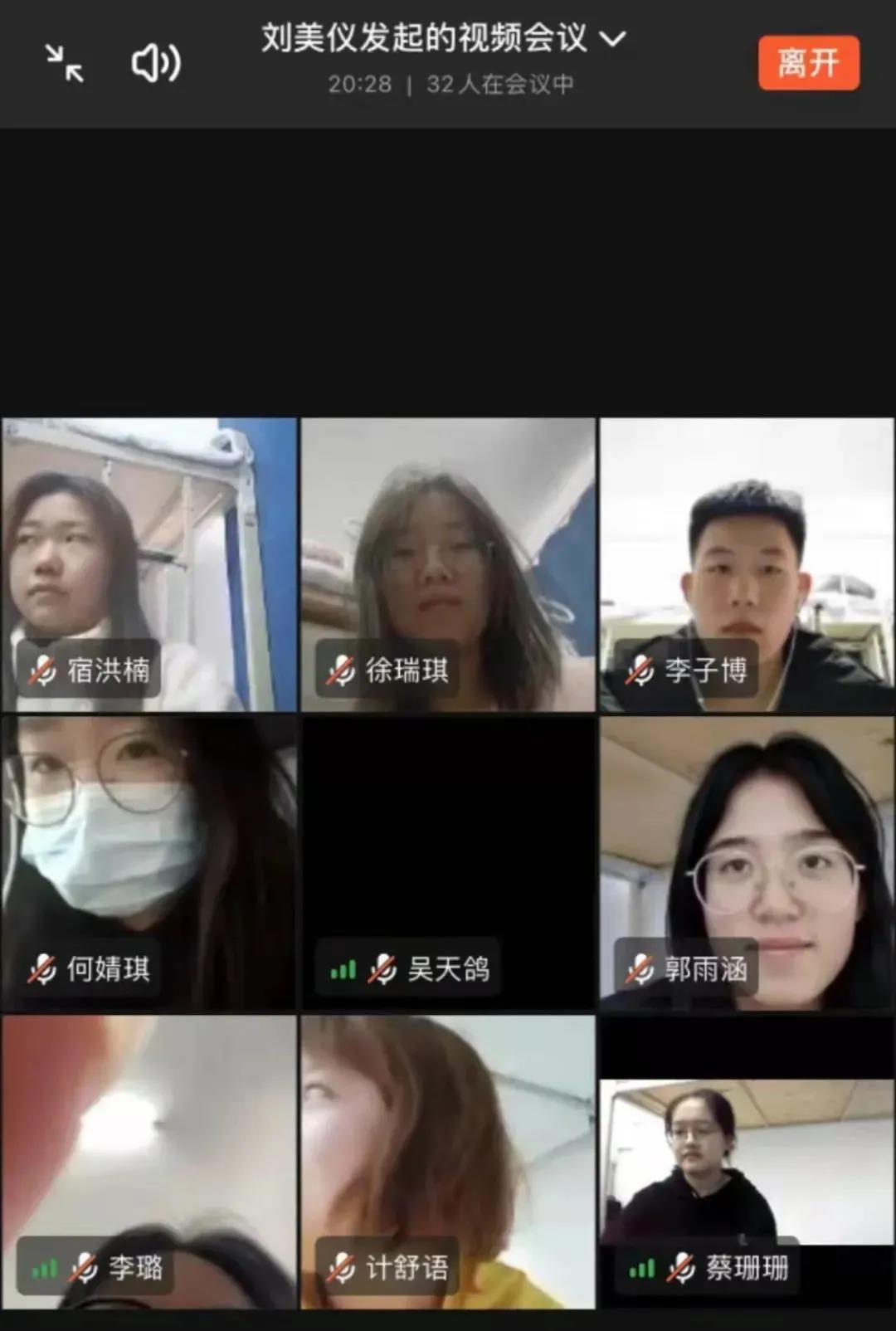The width and height of the screenshot is (896, 1331).
Task: Leave the meeting with 离开 button
Action: pyautogui.click(x=808, y=63)
